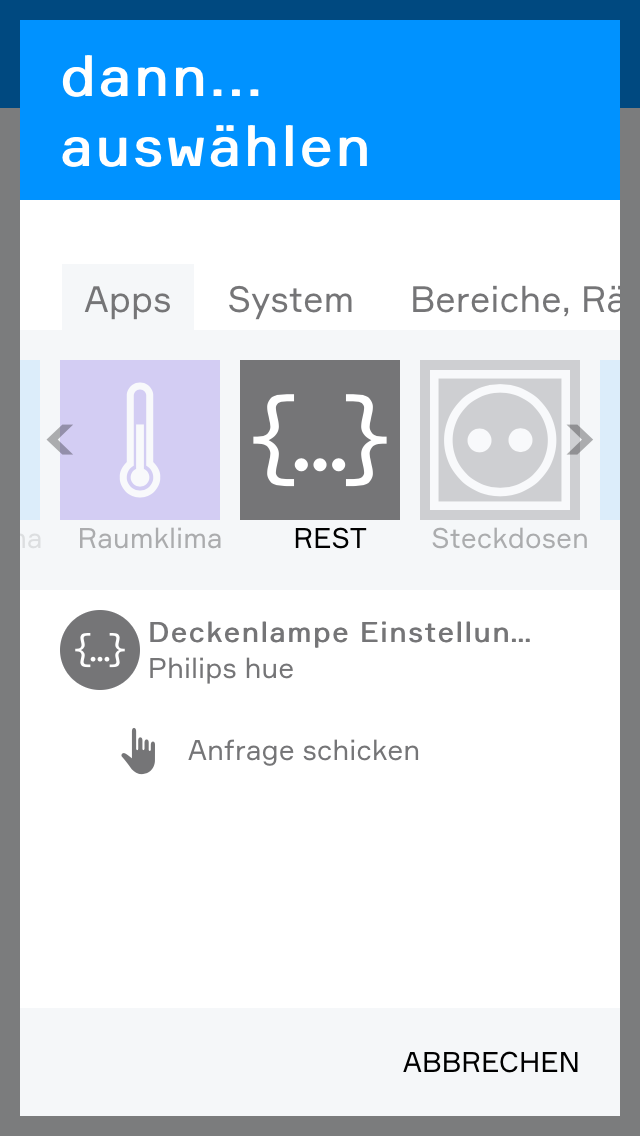Show next apps with right arrow
This screenshot has height=1136, width=640.
pos(580,439)
